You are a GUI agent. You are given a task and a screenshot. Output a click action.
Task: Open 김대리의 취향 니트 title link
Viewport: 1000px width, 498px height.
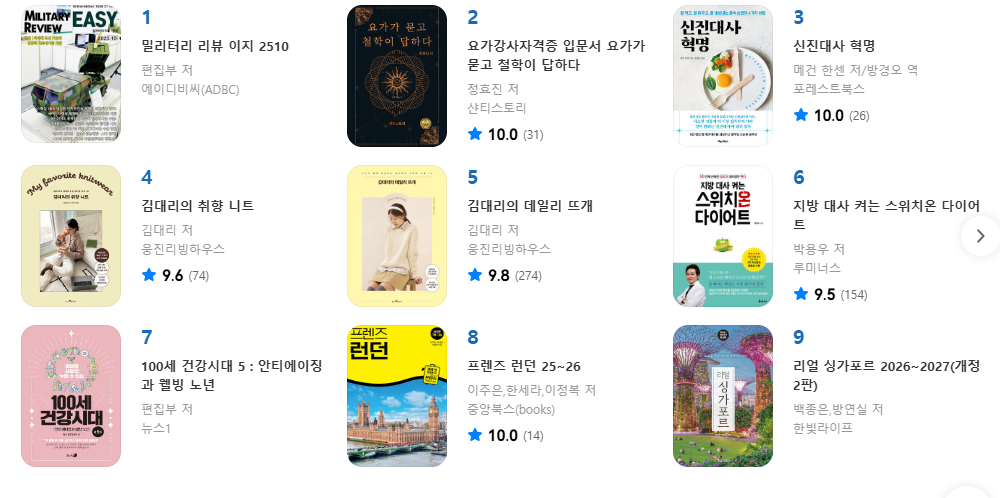[198, 206]
